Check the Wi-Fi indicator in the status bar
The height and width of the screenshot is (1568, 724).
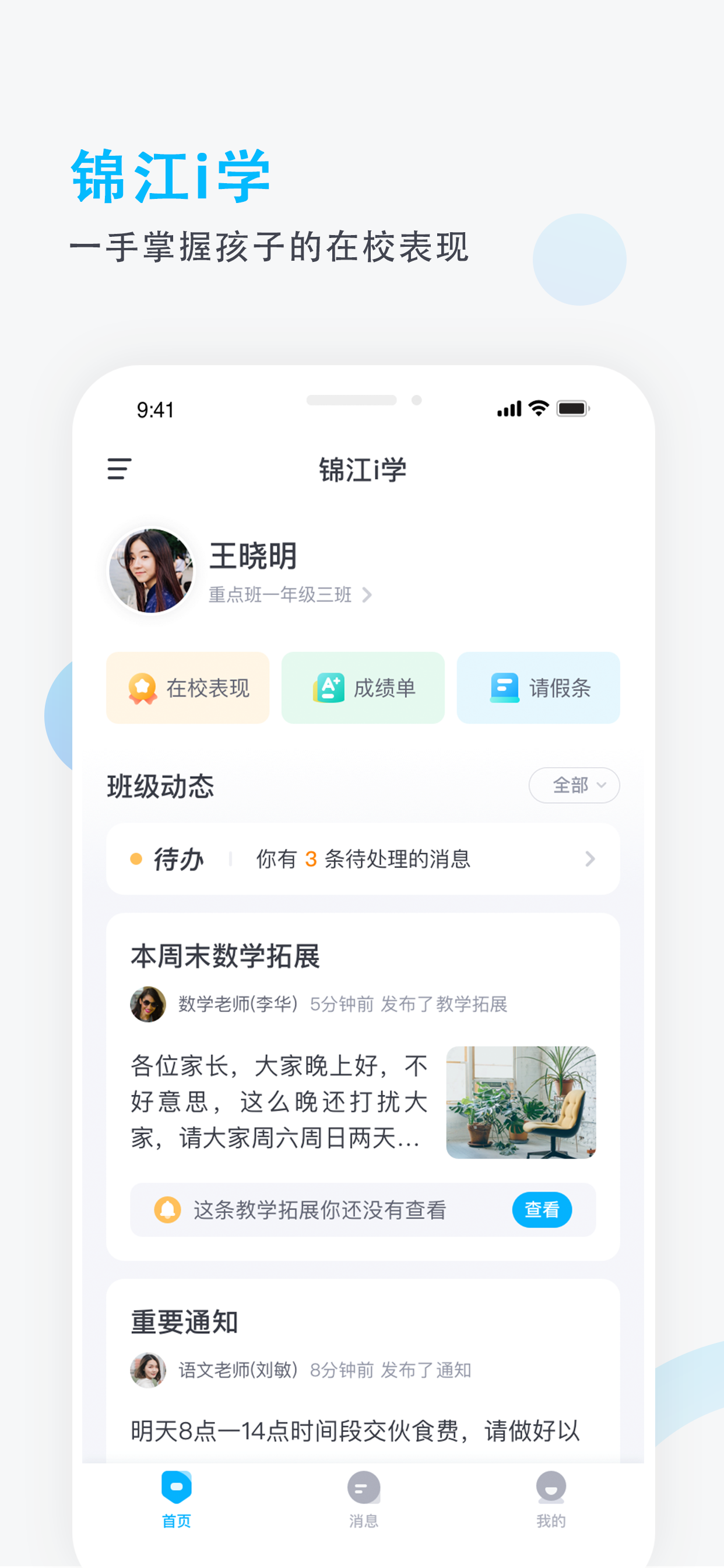(539, 409)
